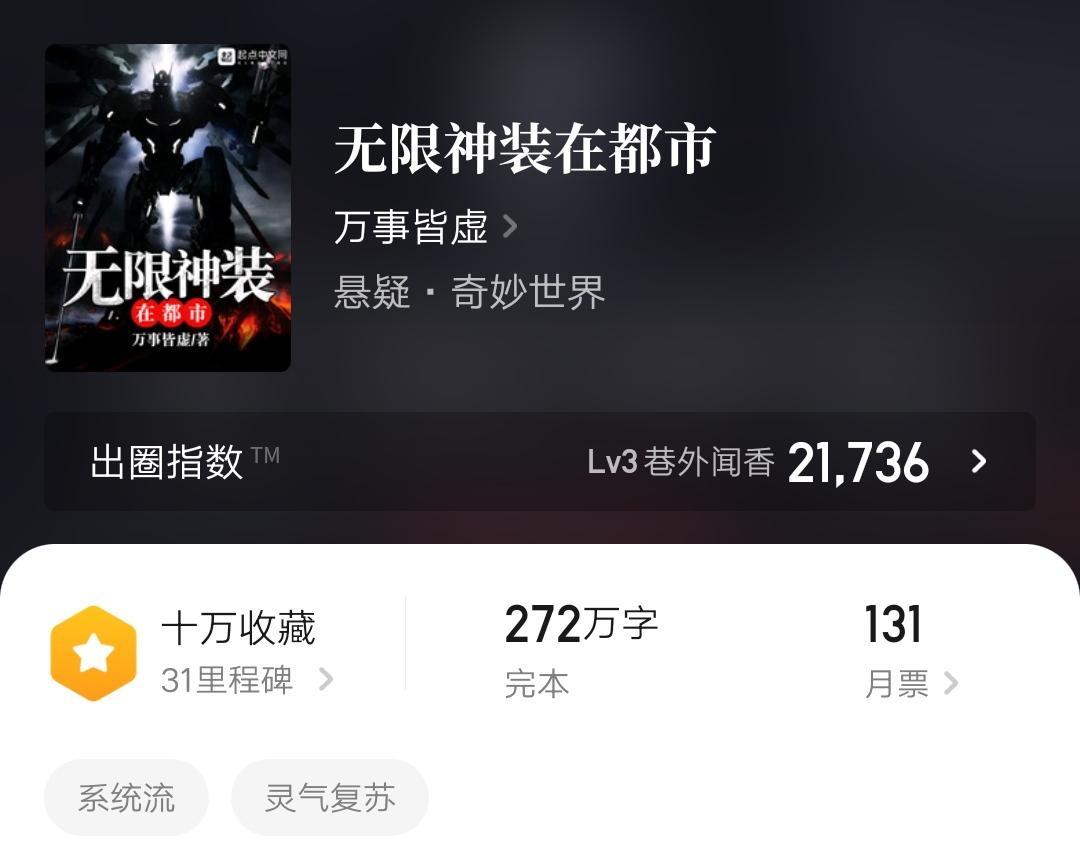Open the 出圈指数 details row
1080x854 pixels.
tap(540, 462)
